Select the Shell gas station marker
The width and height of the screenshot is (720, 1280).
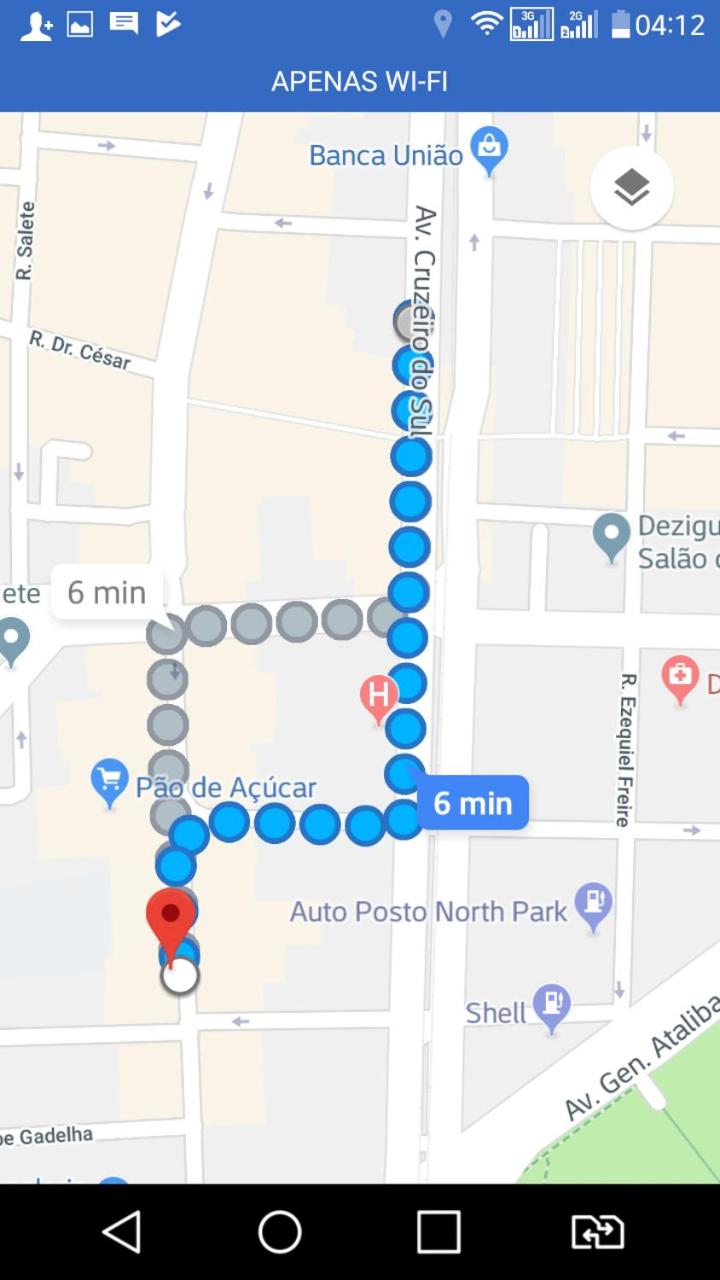click(x=551, y=1005)
